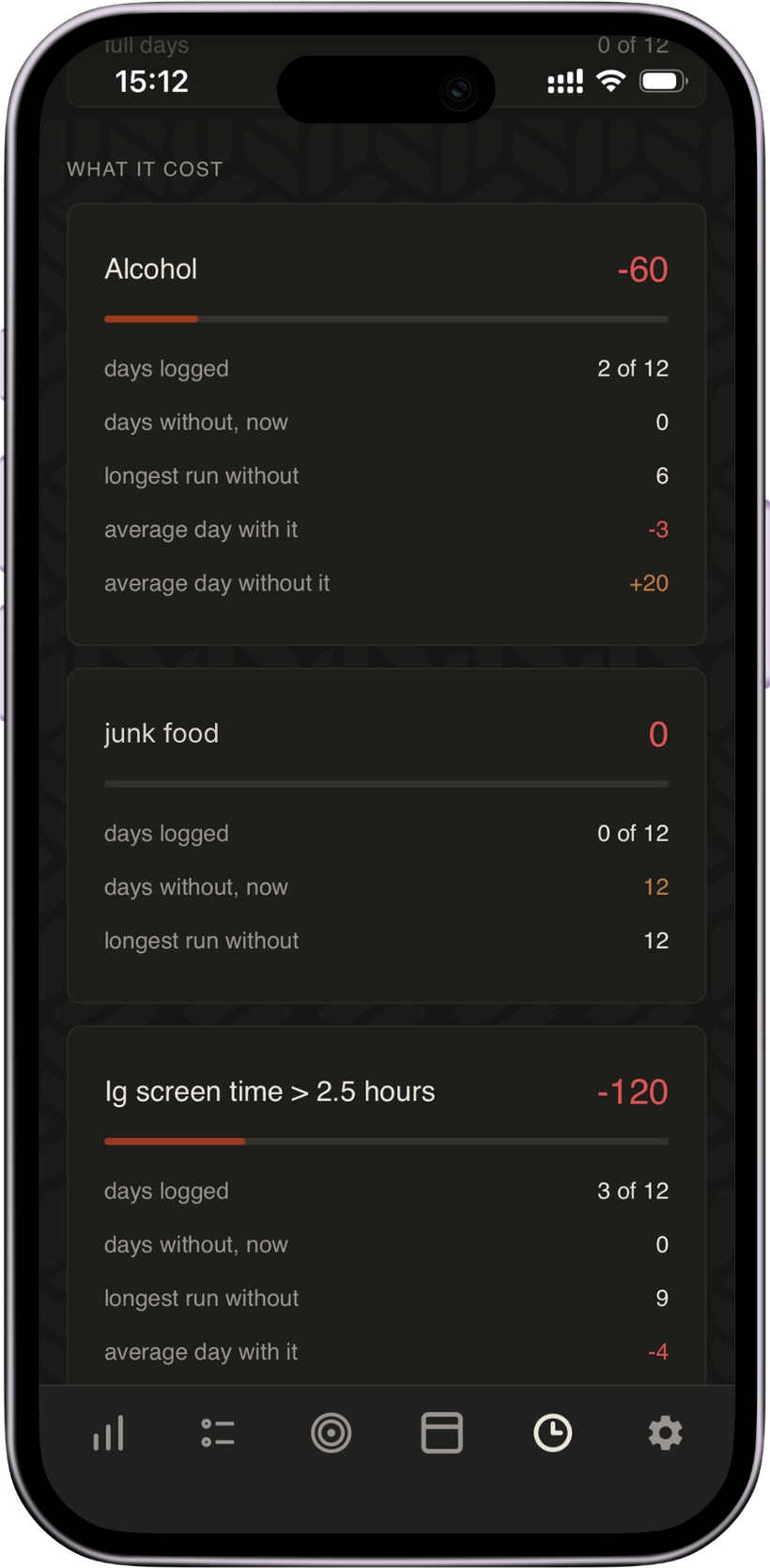
Task: Open the junk food cost card
Action: click(386, 836)
